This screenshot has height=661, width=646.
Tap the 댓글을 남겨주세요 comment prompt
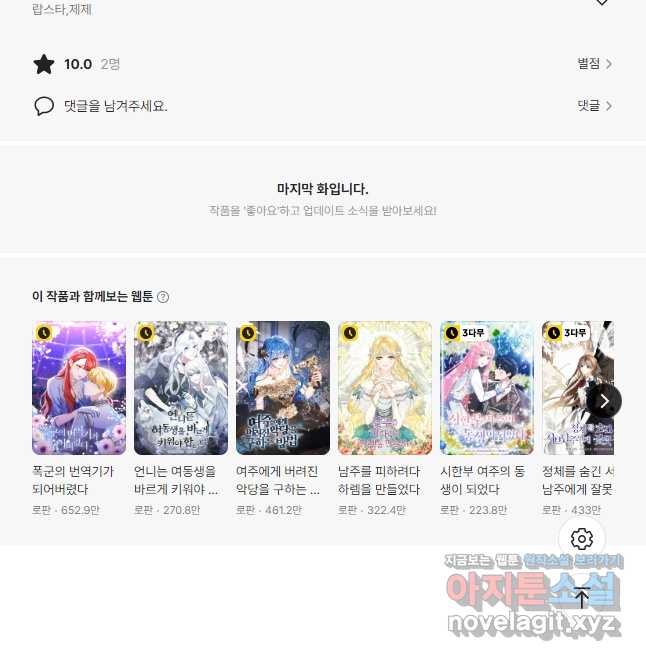(x=115, y=105)
